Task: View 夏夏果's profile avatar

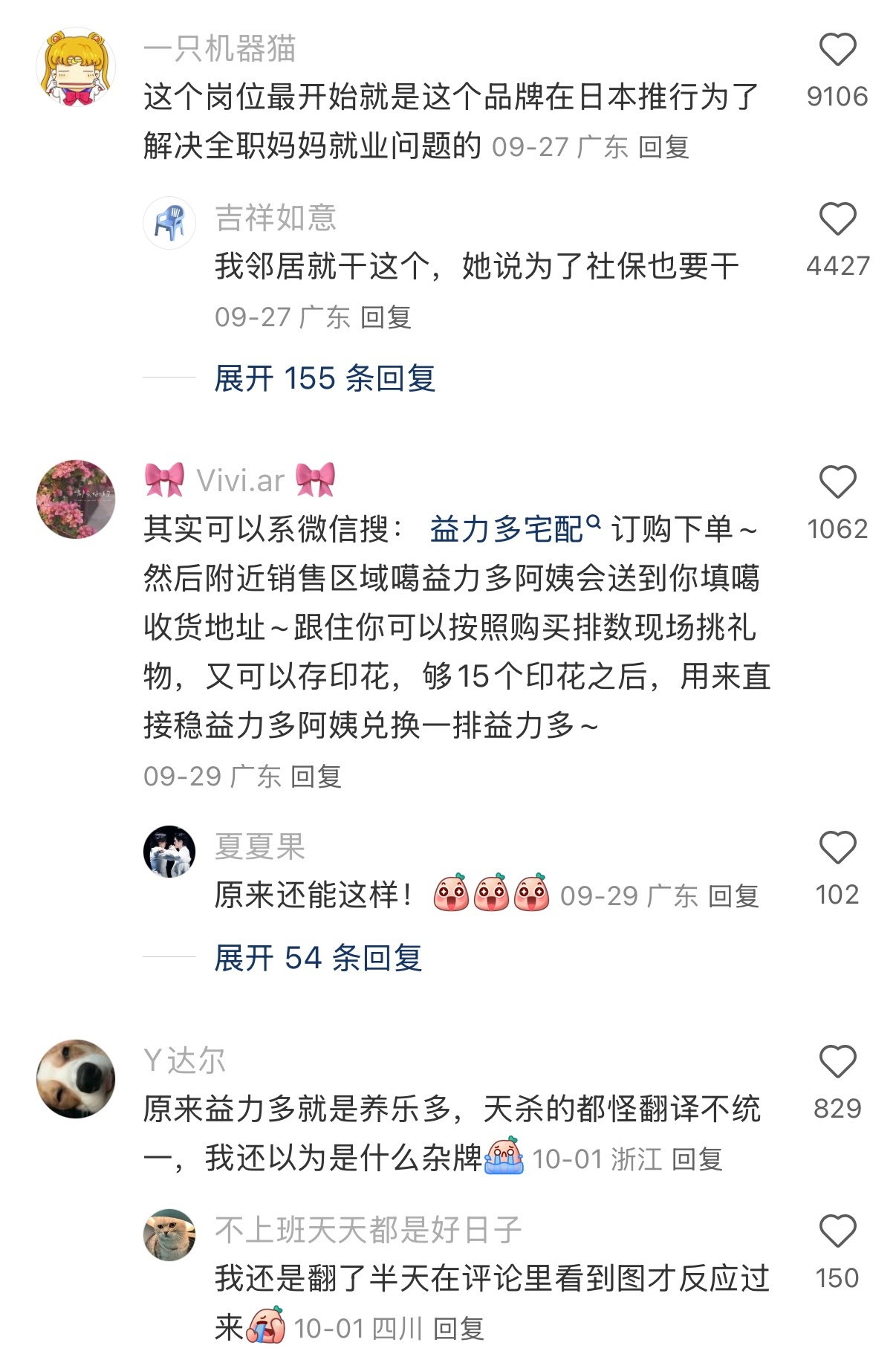Action: pyautogui.click(x=169, y=852)
